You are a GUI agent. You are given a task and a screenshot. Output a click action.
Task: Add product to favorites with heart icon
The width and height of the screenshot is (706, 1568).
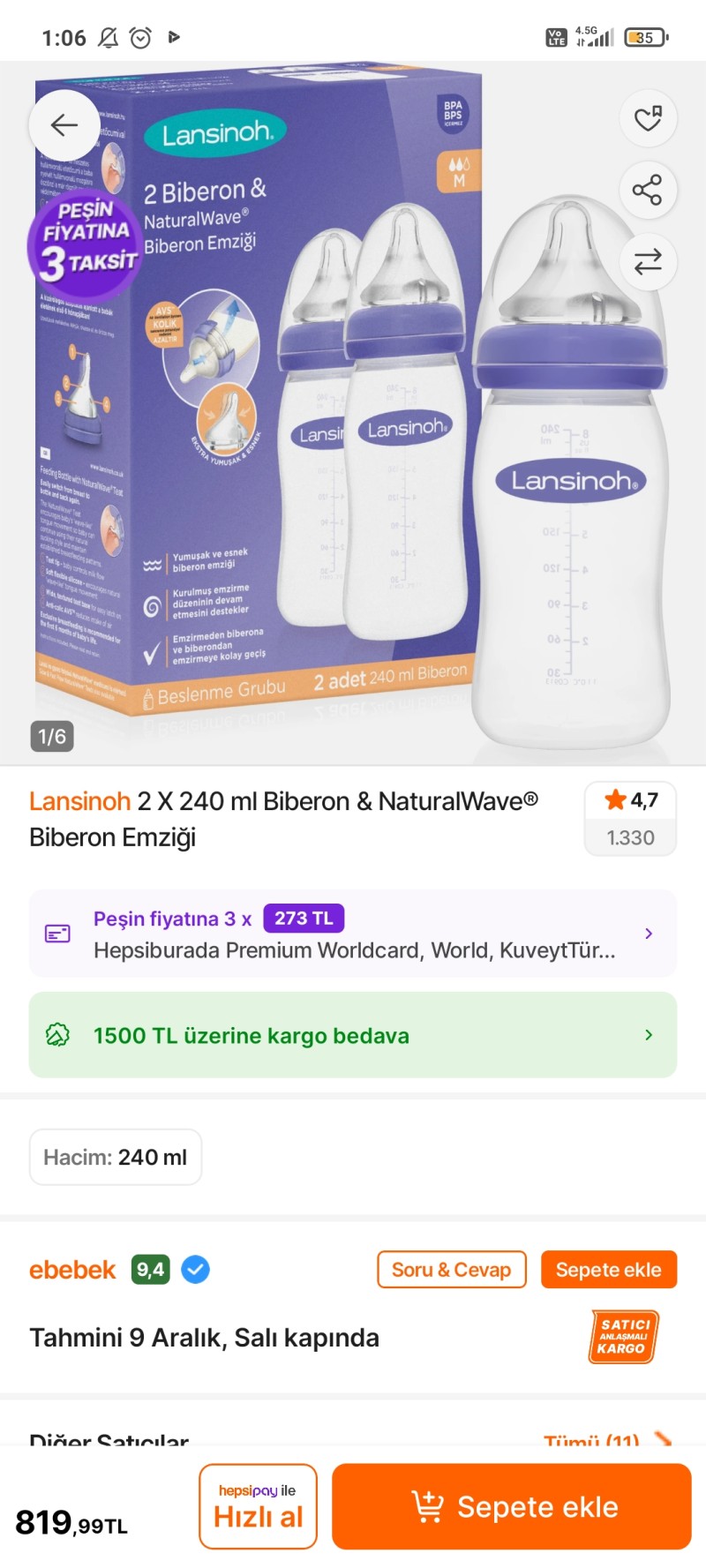coord(647,118)
